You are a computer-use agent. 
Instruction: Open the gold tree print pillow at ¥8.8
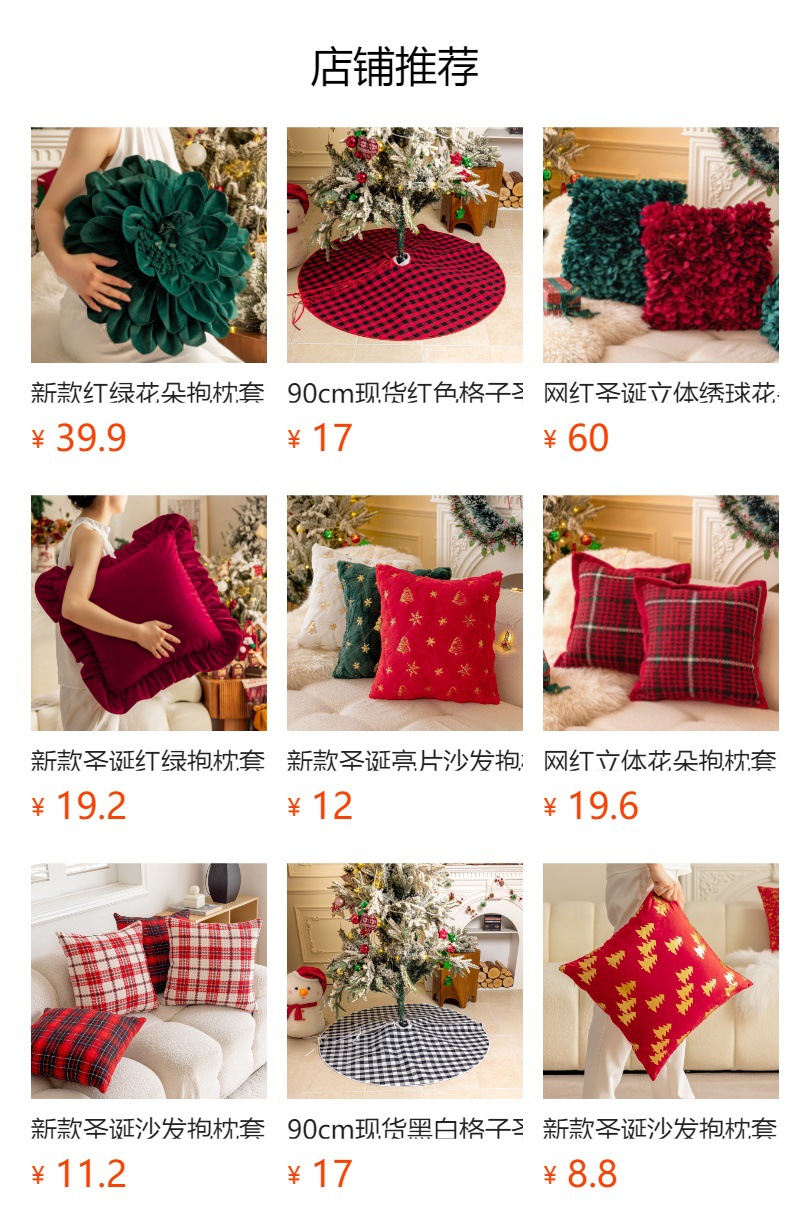pos(660,981)
